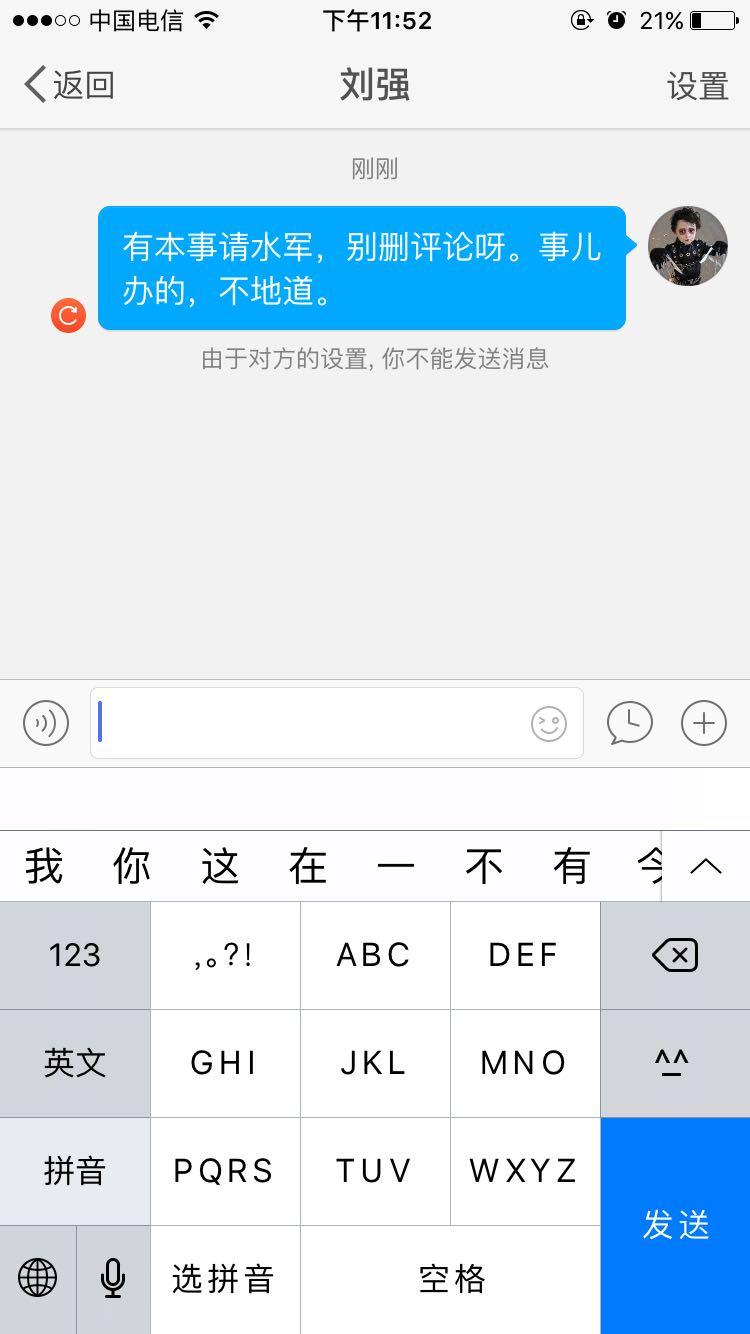Open the clock chat bubble icon
The width and height of the screenshot is (750, 1334).
629,723
